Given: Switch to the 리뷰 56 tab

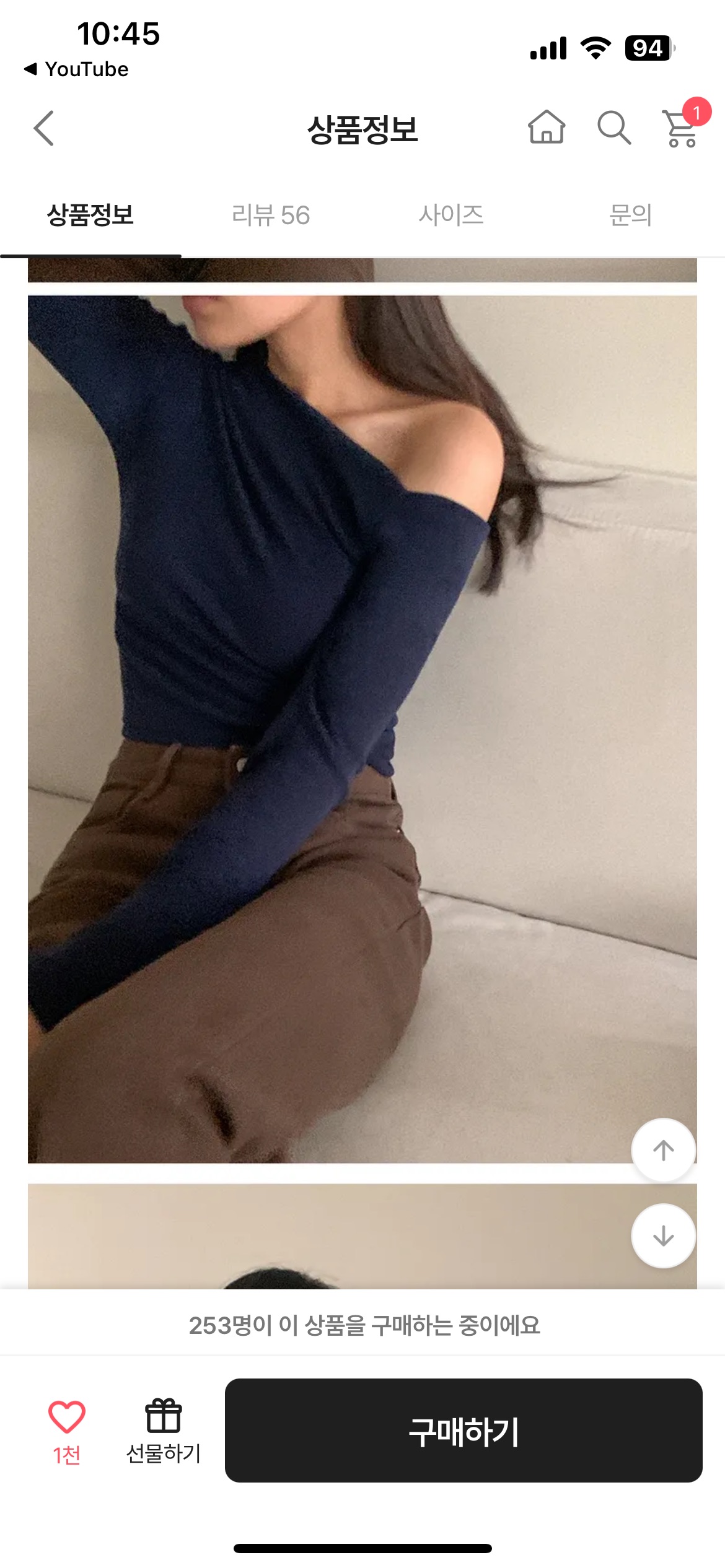Looking at the screenshot, I should pos(270,216).
